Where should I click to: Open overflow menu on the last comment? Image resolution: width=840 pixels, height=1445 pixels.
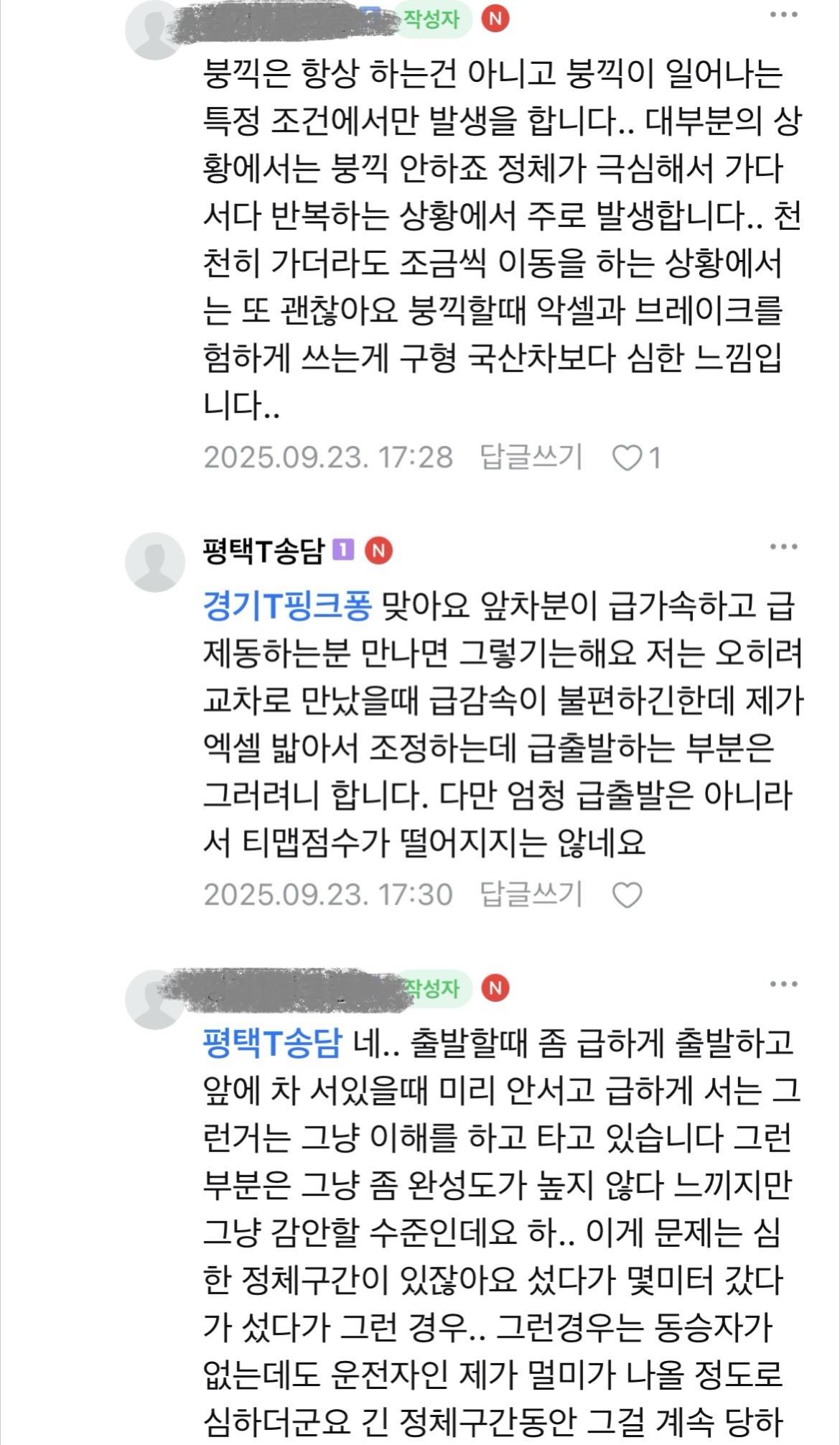coord(783,984)
